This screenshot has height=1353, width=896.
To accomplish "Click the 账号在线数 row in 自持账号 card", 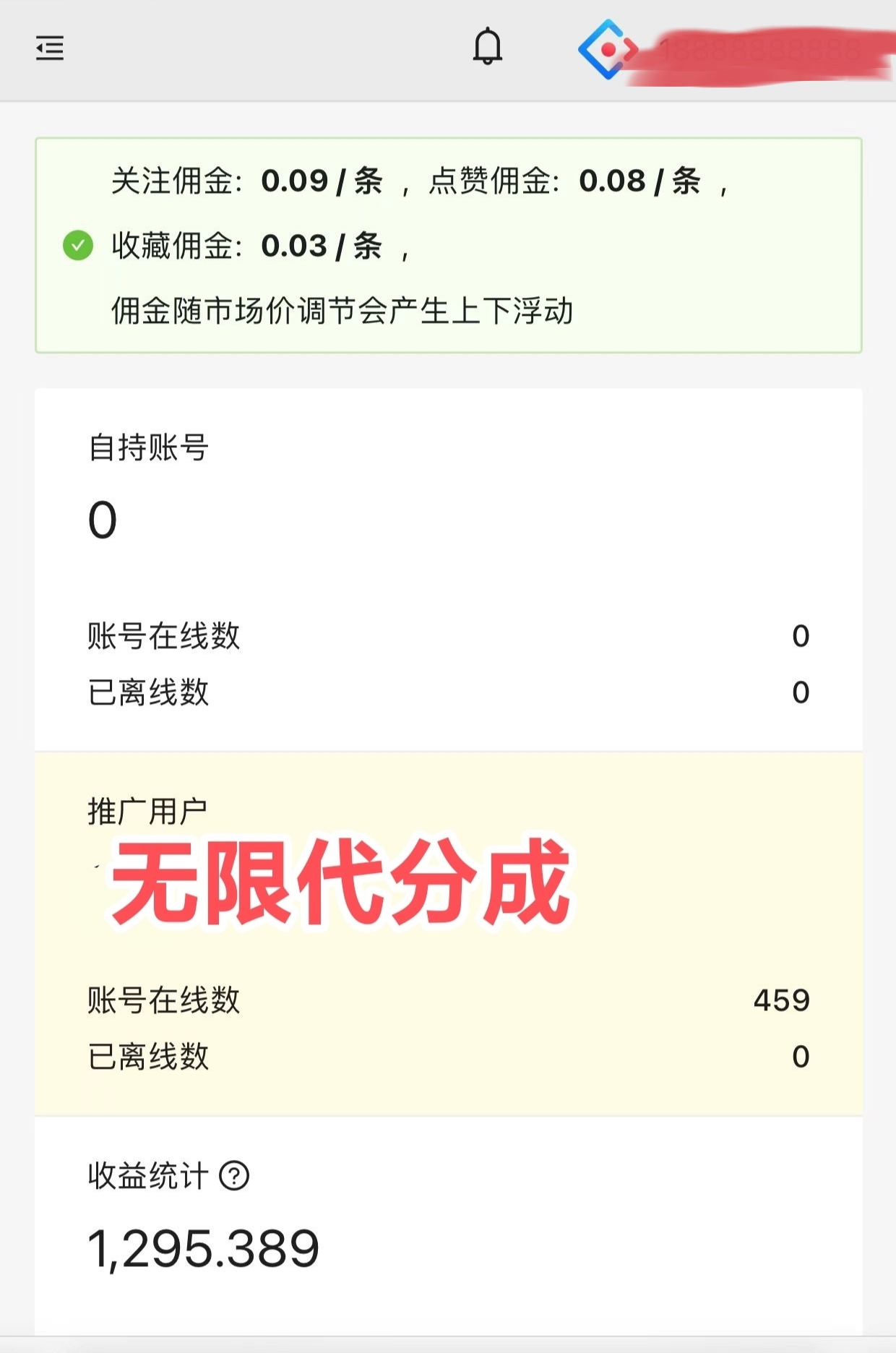I will tap(448, 637).
